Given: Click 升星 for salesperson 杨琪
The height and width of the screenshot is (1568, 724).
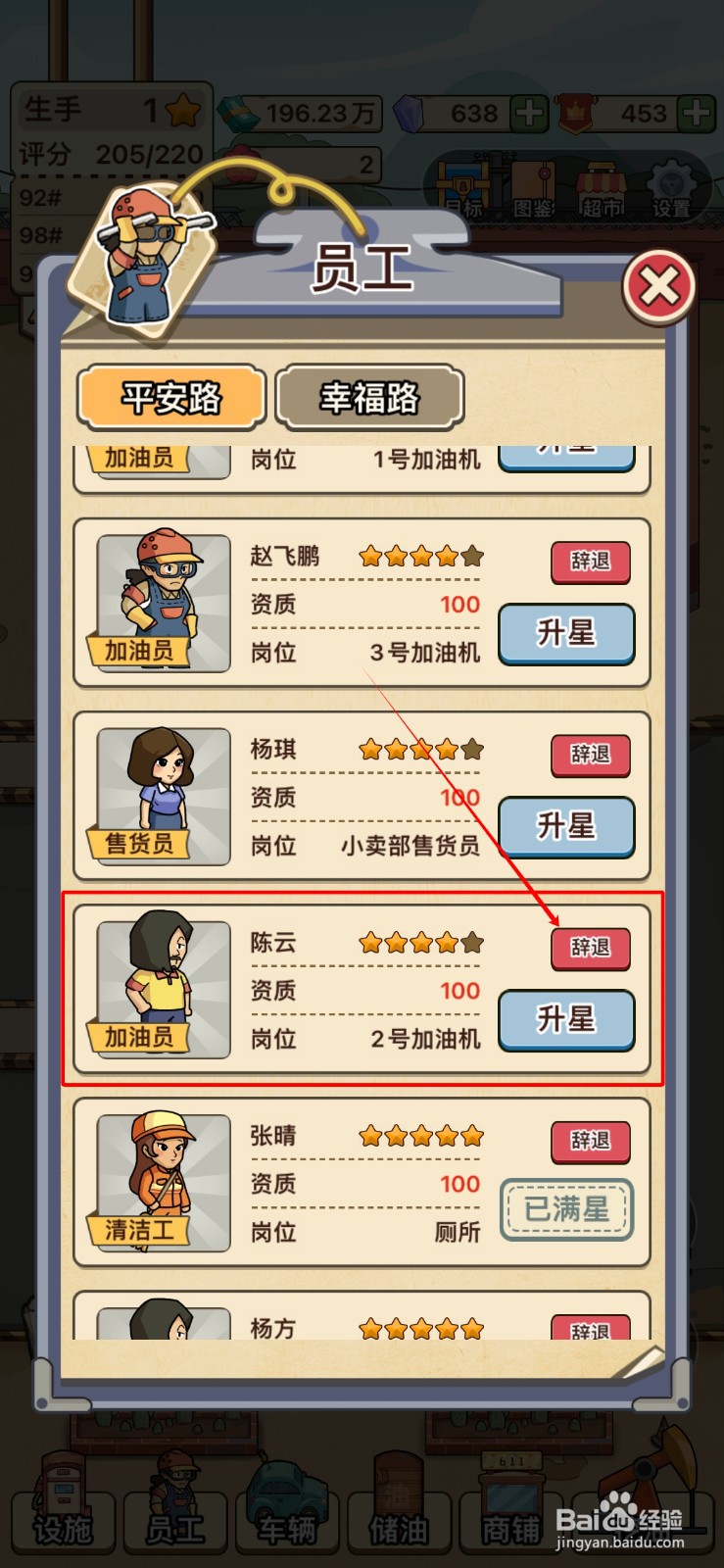Looking at the screenshot, I should pyautogui.click(x=566, y=827).
